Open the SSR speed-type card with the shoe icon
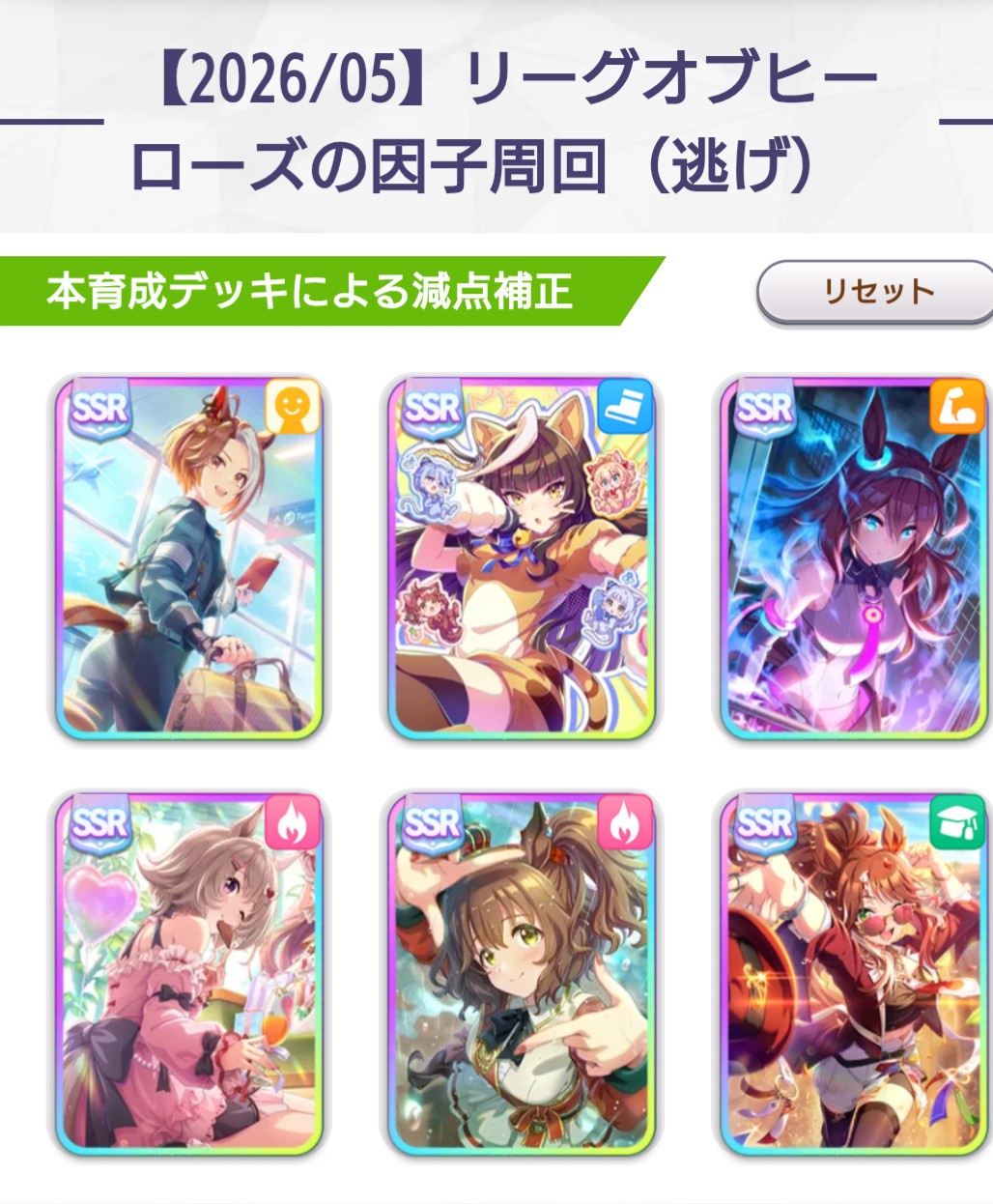 (x=522, y=558)
